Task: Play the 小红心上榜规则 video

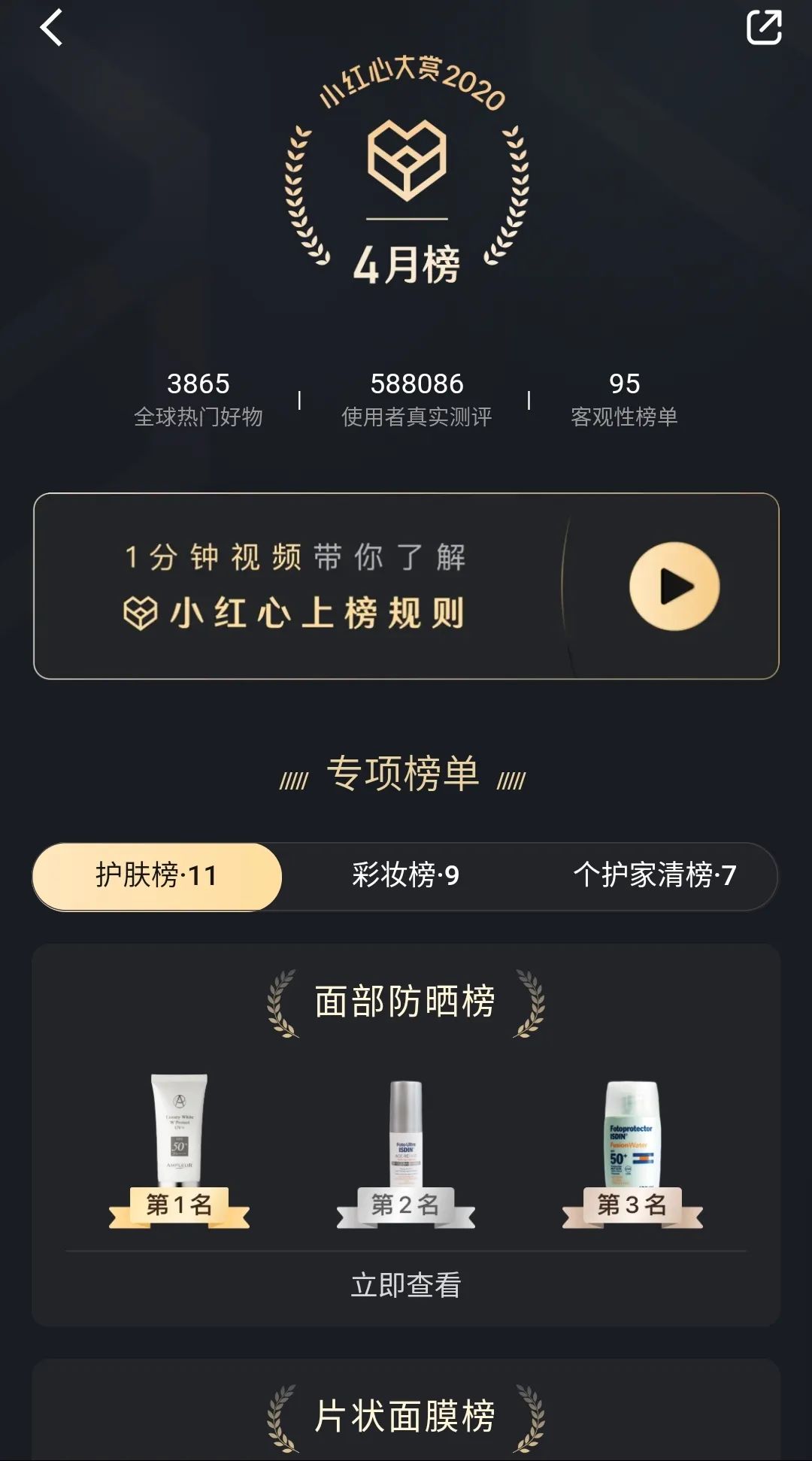Action: click(x=674, y=587)
